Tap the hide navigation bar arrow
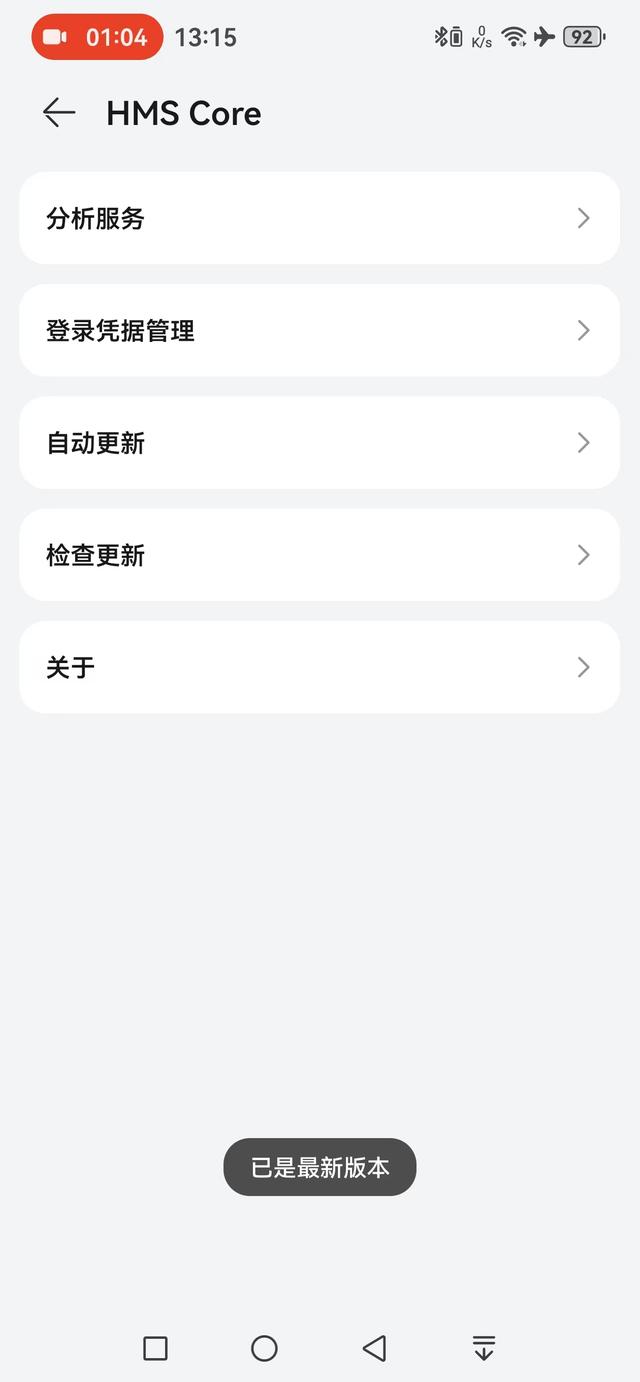 pos(484,1348)
